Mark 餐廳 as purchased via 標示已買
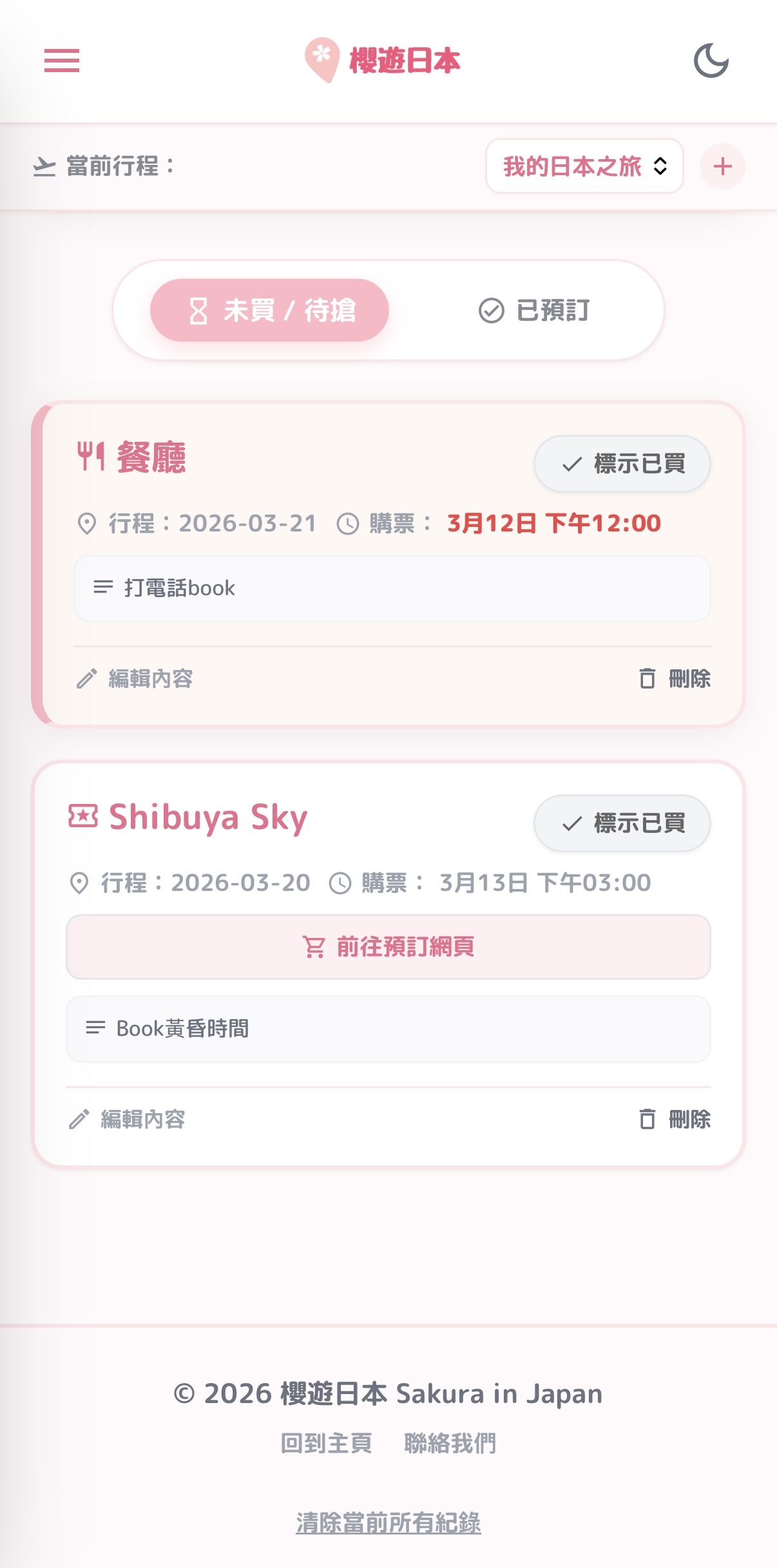Viewport: 777px width, 1568px height. click(620, 463)
